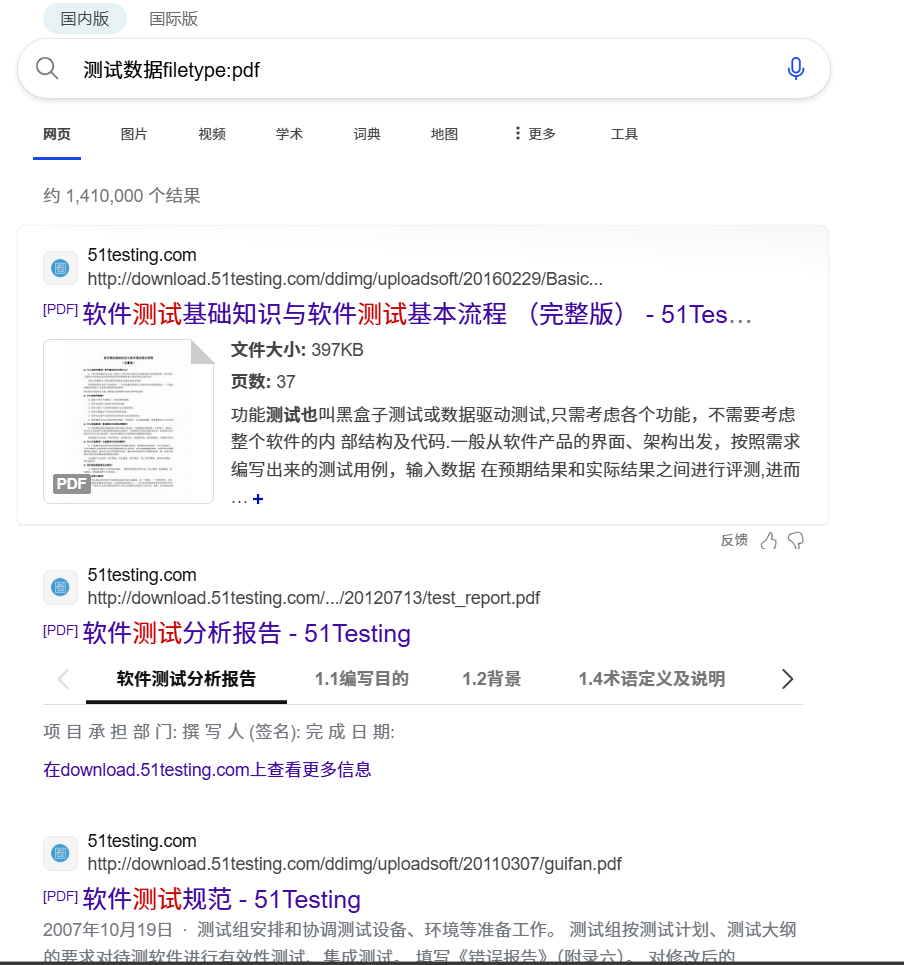904x965 pixels.
Task: Open 软件测试分析报告 - 51Testing result
Action: point(247,633)
